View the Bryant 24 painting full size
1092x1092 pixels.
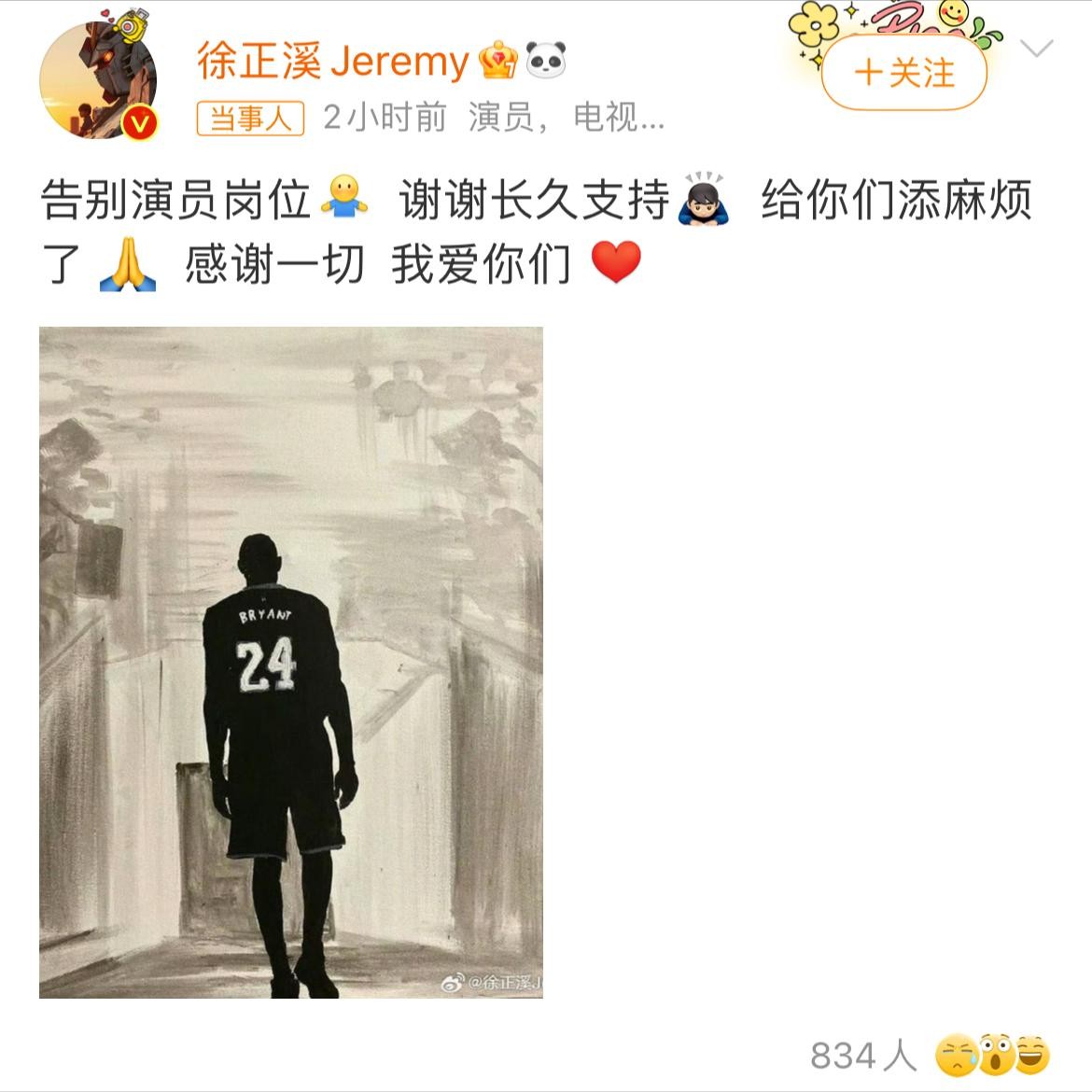tap(291, 662)
